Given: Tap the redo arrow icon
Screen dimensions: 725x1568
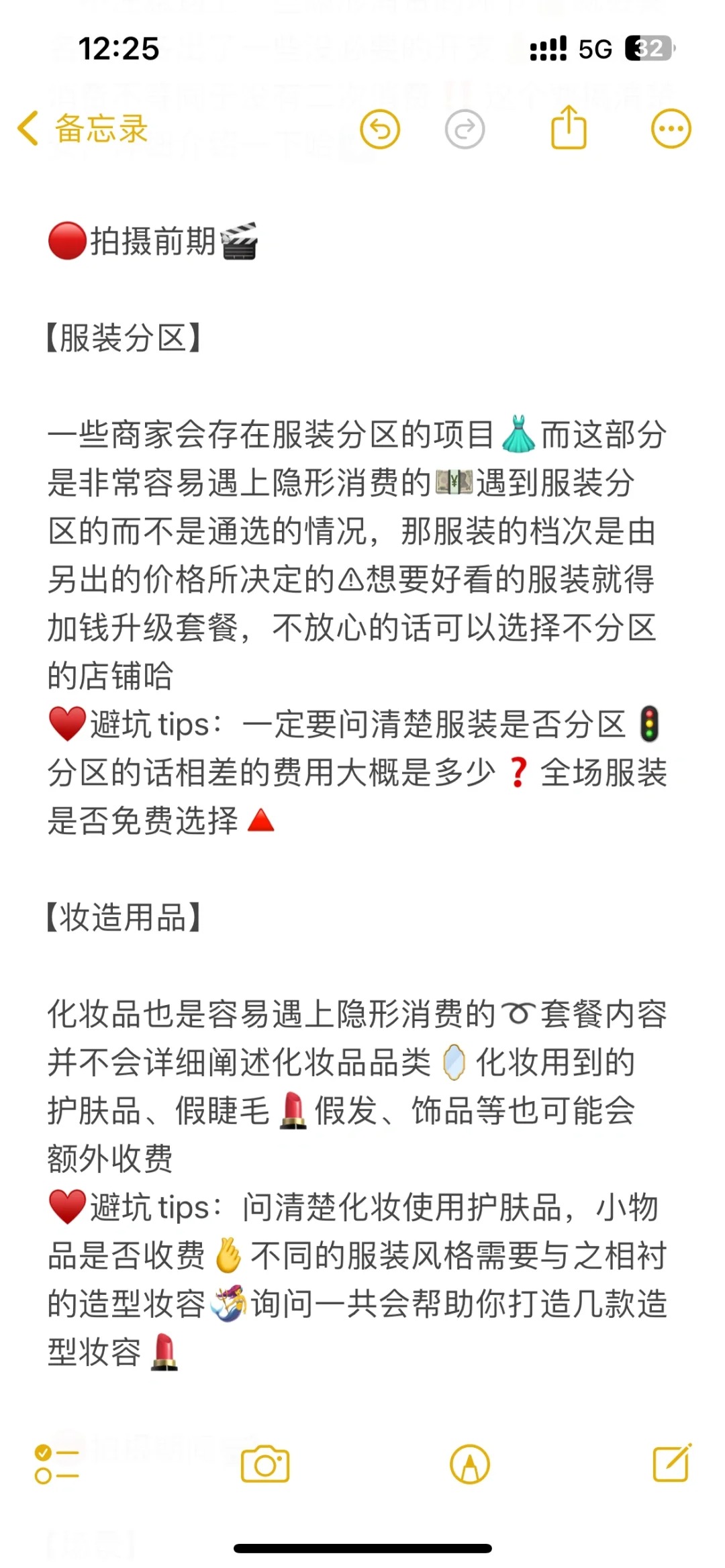Looking at the screenshot, I should click(465, 129).
